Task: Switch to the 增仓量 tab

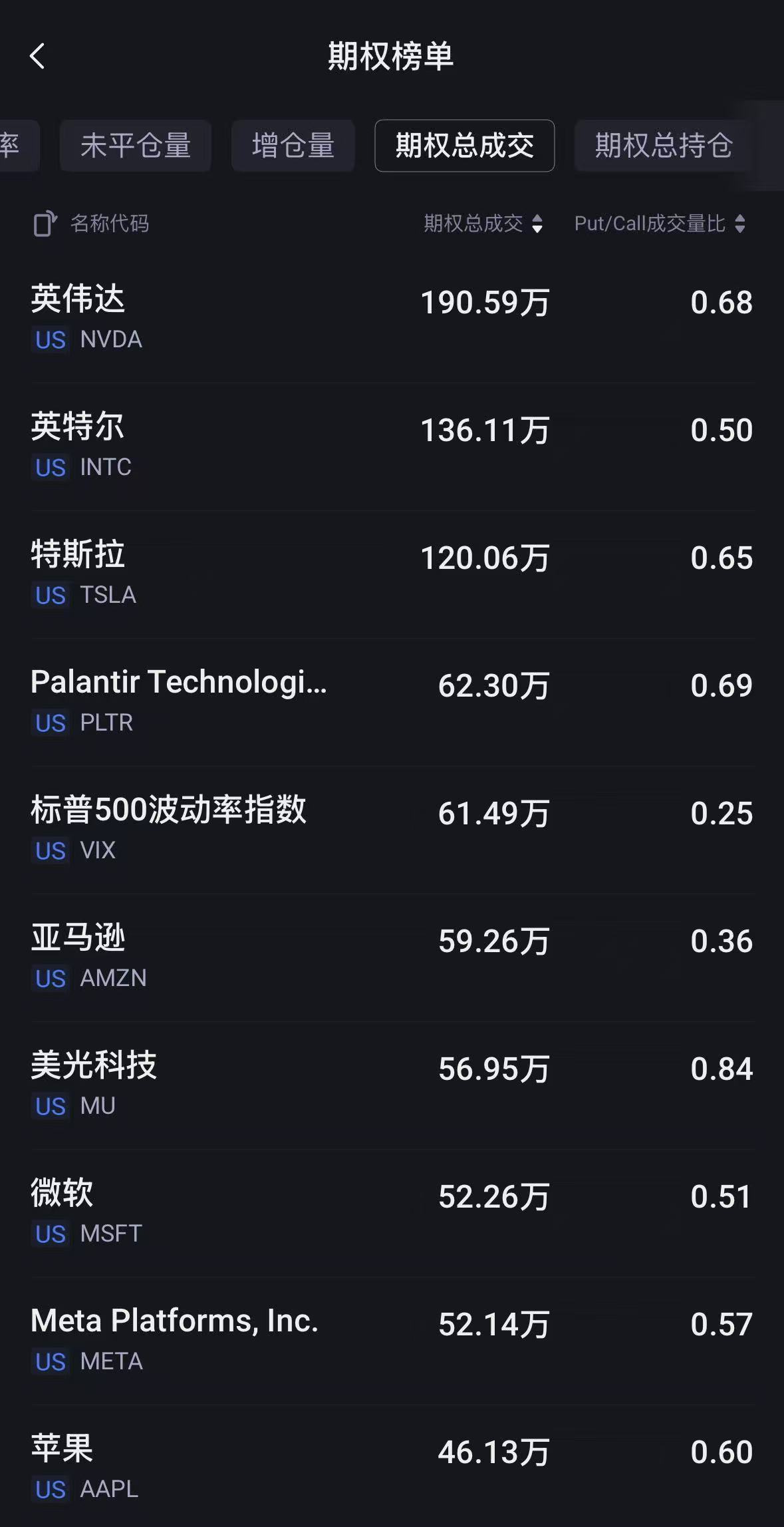Action: (293, 146)
